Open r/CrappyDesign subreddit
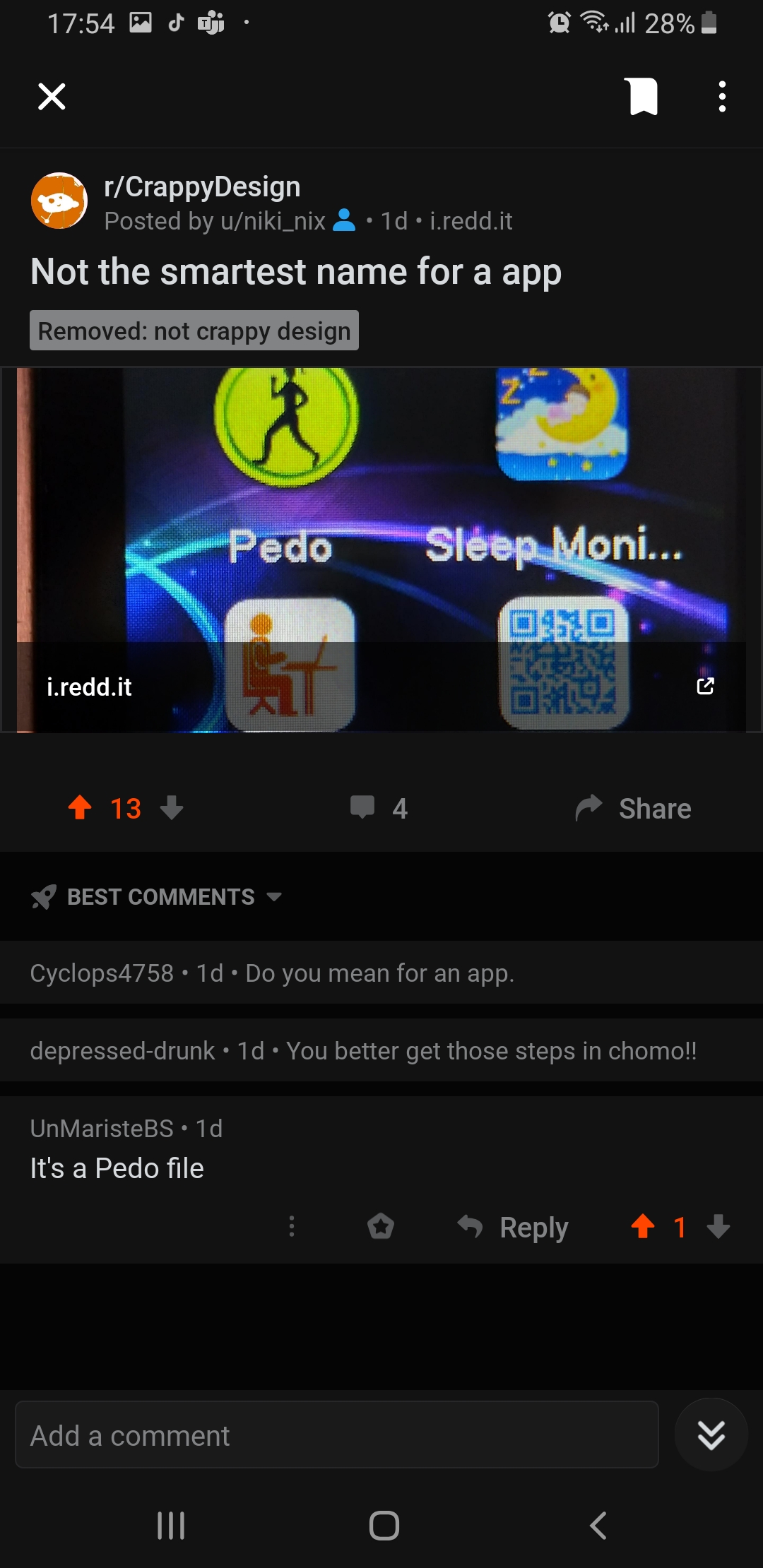The image size is (763, 1568). 202,187
